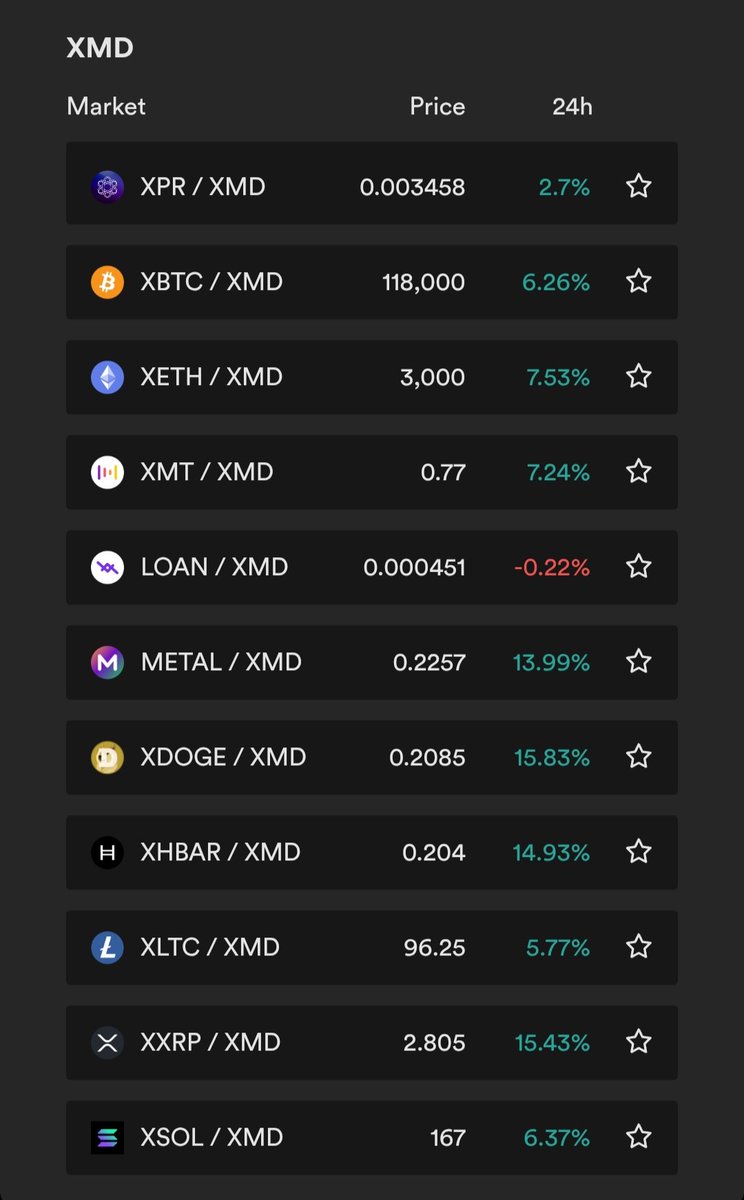Star the METAL / XMD pair
744x1200 pixels.
[x=639, y=662]
